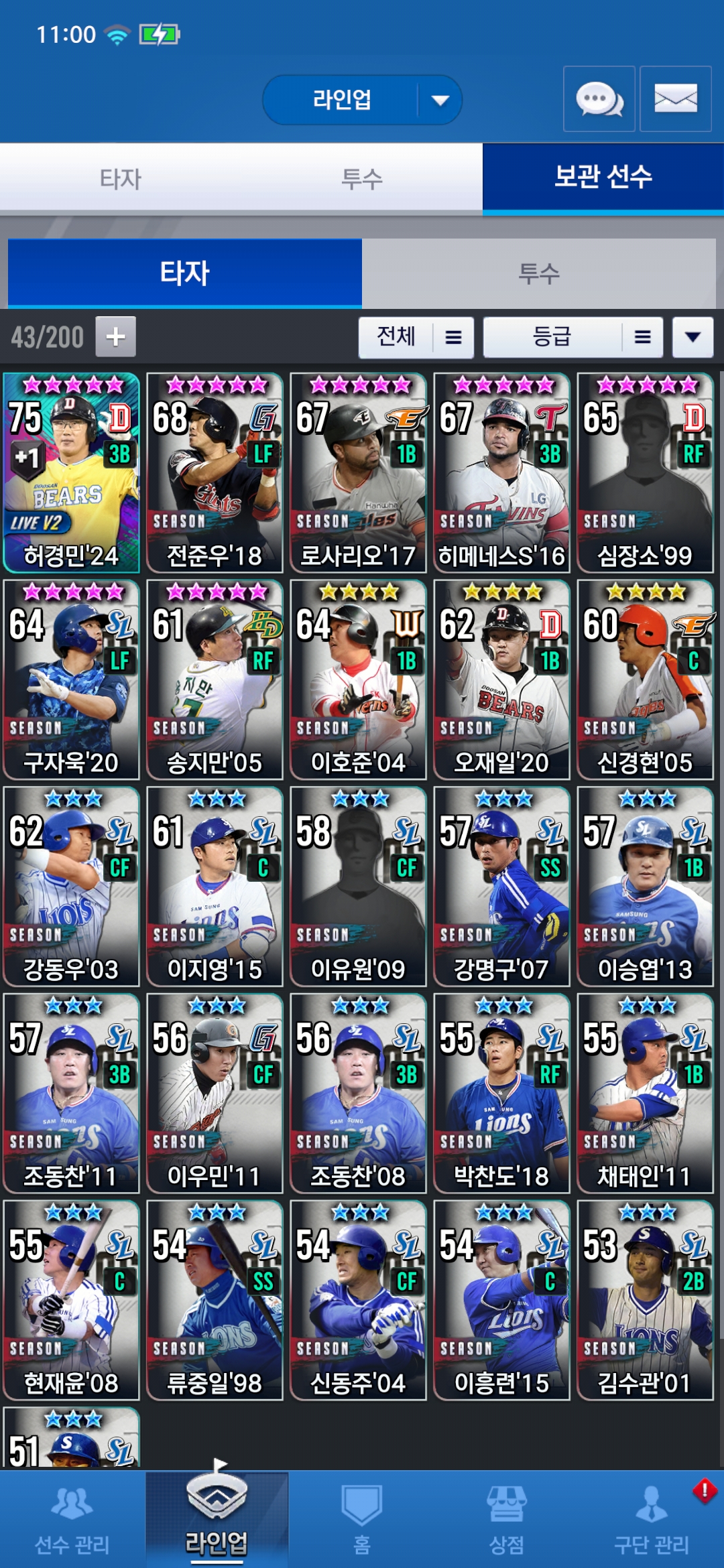Select the 전준우'18 player card
724x1568 pixels.
pos(215,473)
